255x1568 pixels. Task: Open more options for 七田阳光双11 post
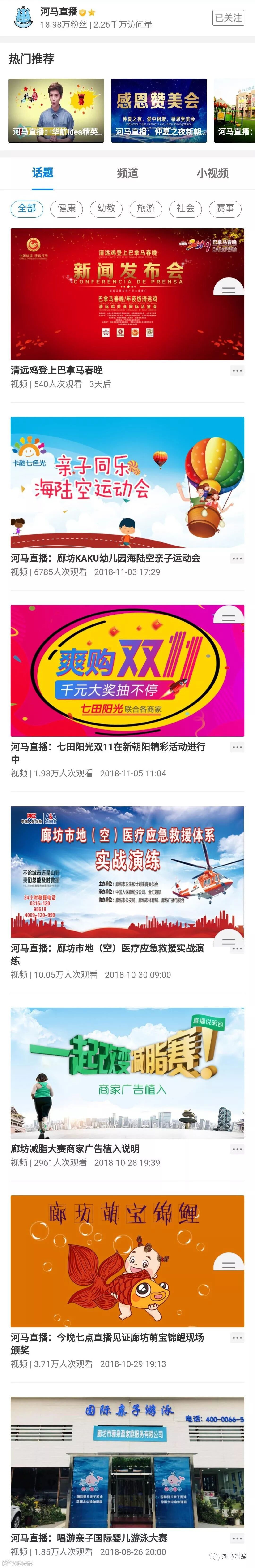tap(237, 747)
